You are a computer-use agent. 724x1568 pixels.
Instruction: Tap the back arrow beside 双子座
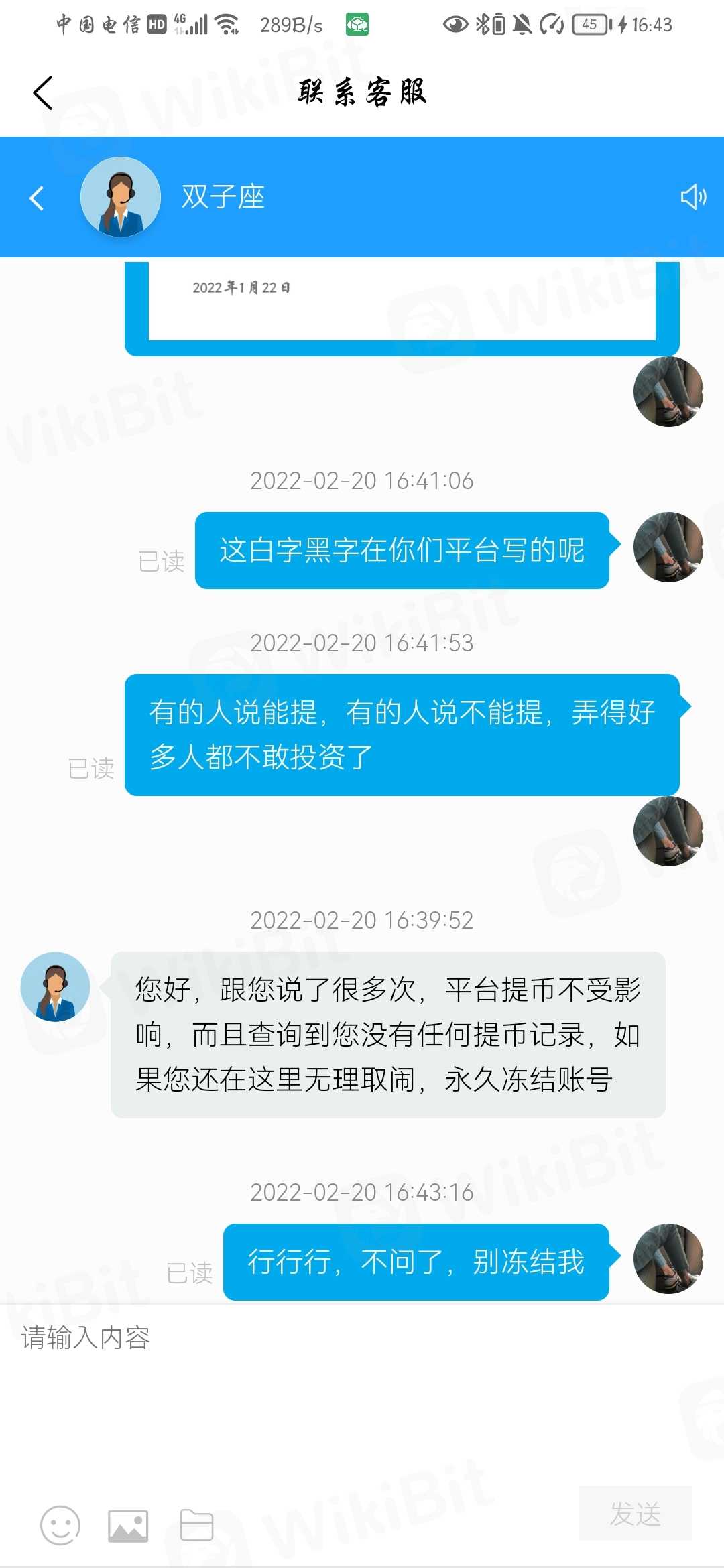(x=37, y=198)
